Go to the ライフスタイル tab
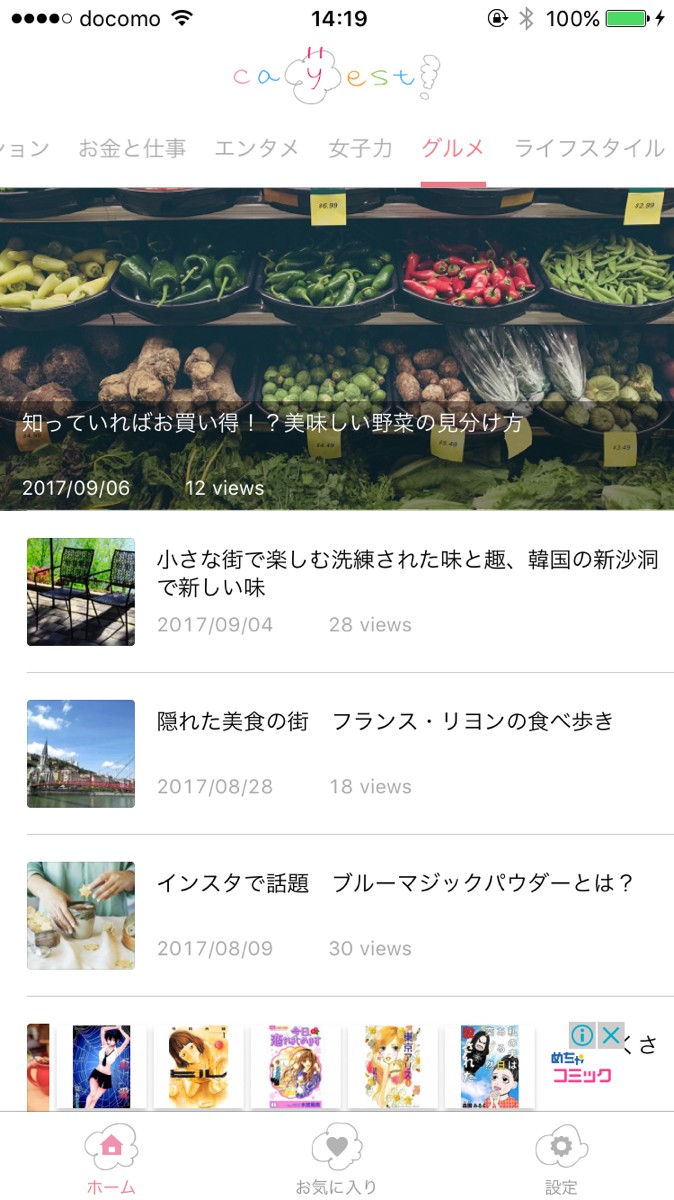 (589, 149)
